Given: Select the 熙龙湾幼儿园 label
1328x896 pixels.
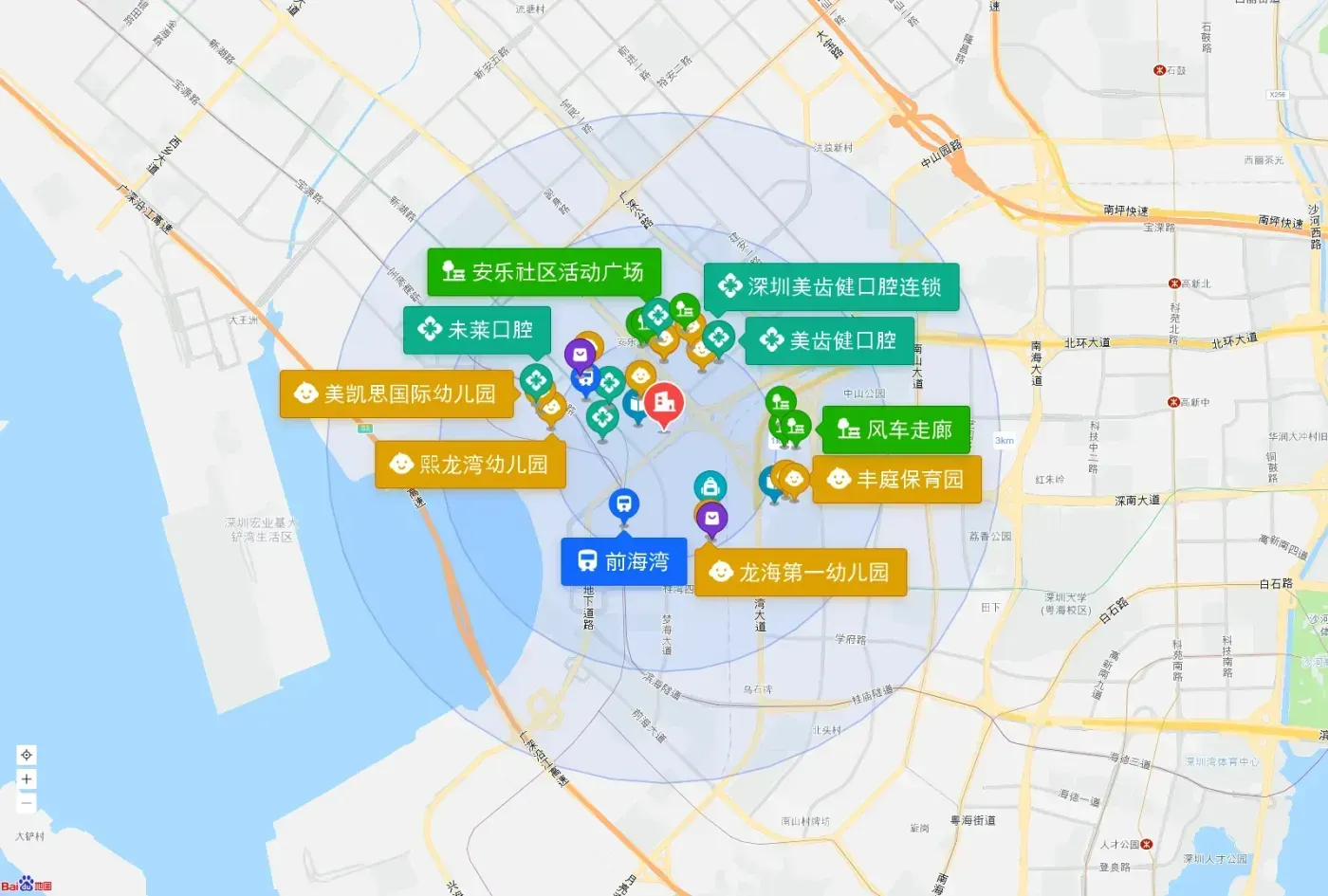Looking at the screenshot, I should tap(470, 465).
